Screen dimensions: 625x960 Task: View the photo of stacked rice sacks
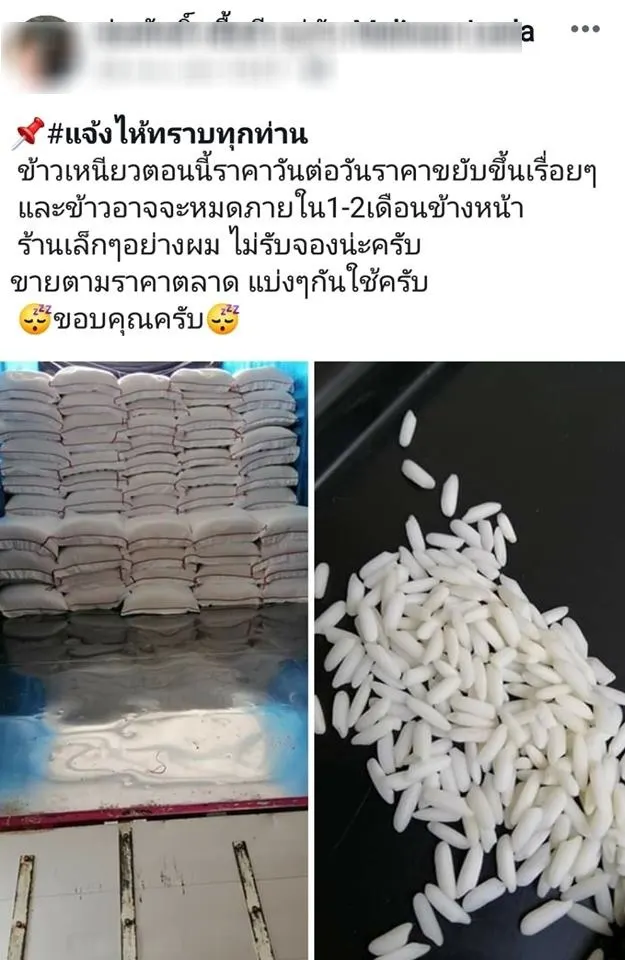pyautogui.click(x=153, y=660)
